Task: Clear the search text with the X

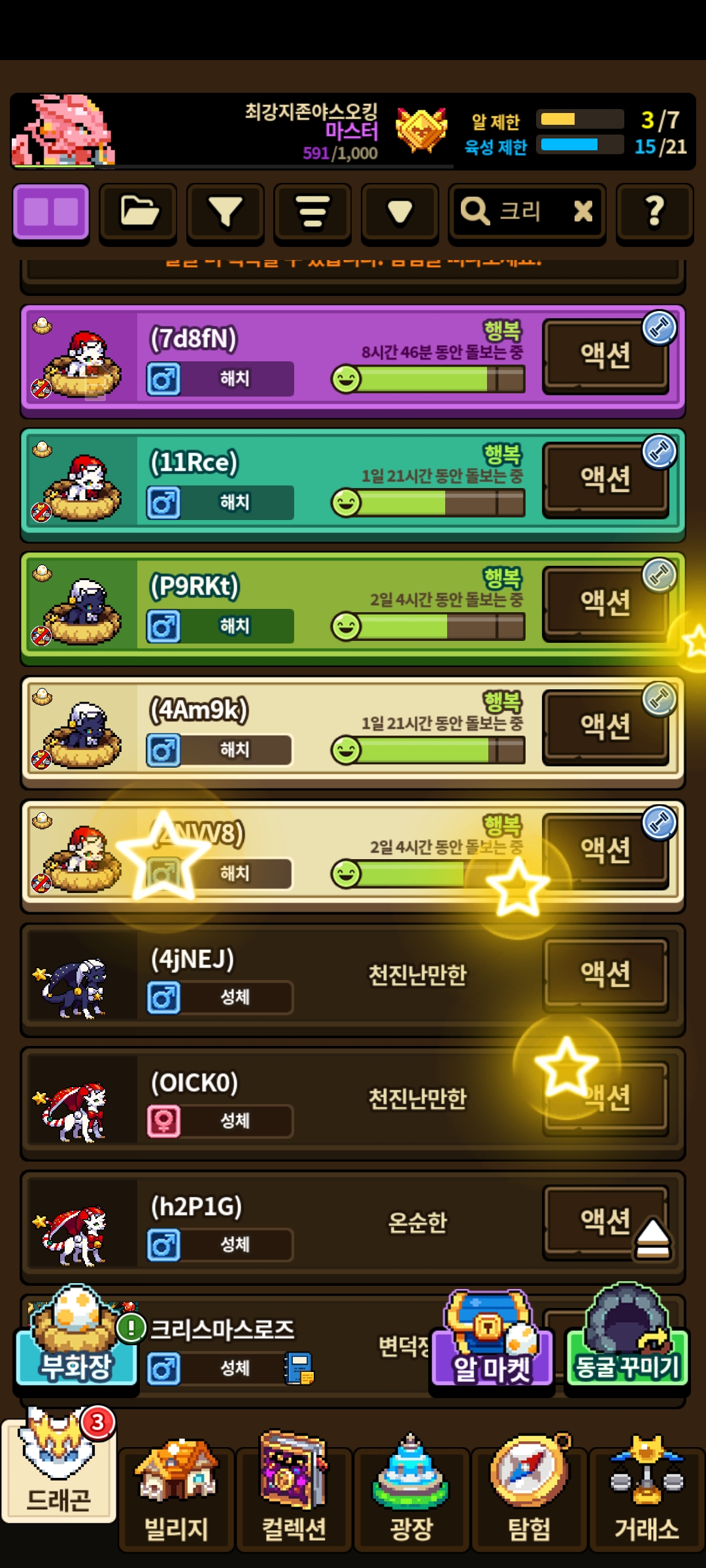Action: tap(582, 211)
